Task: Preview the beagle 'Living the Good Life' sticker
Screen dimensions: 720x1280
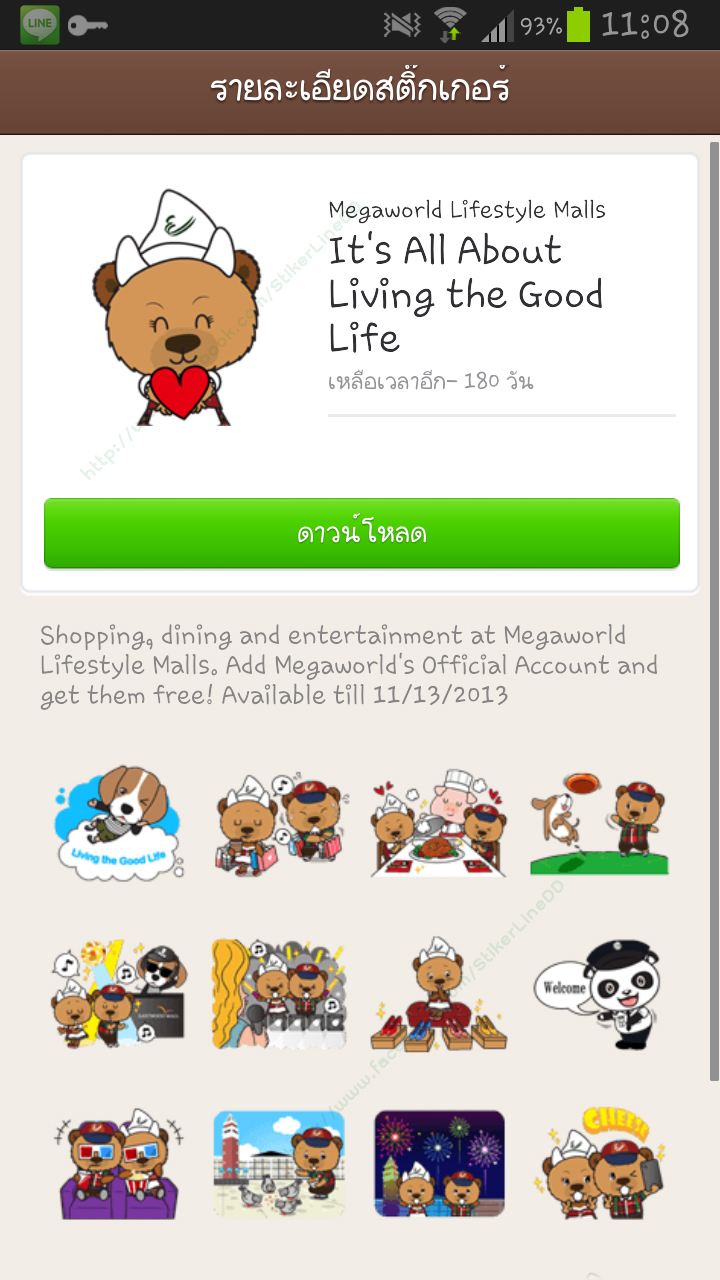Action: pyautogui.click(x=119, y=823)
